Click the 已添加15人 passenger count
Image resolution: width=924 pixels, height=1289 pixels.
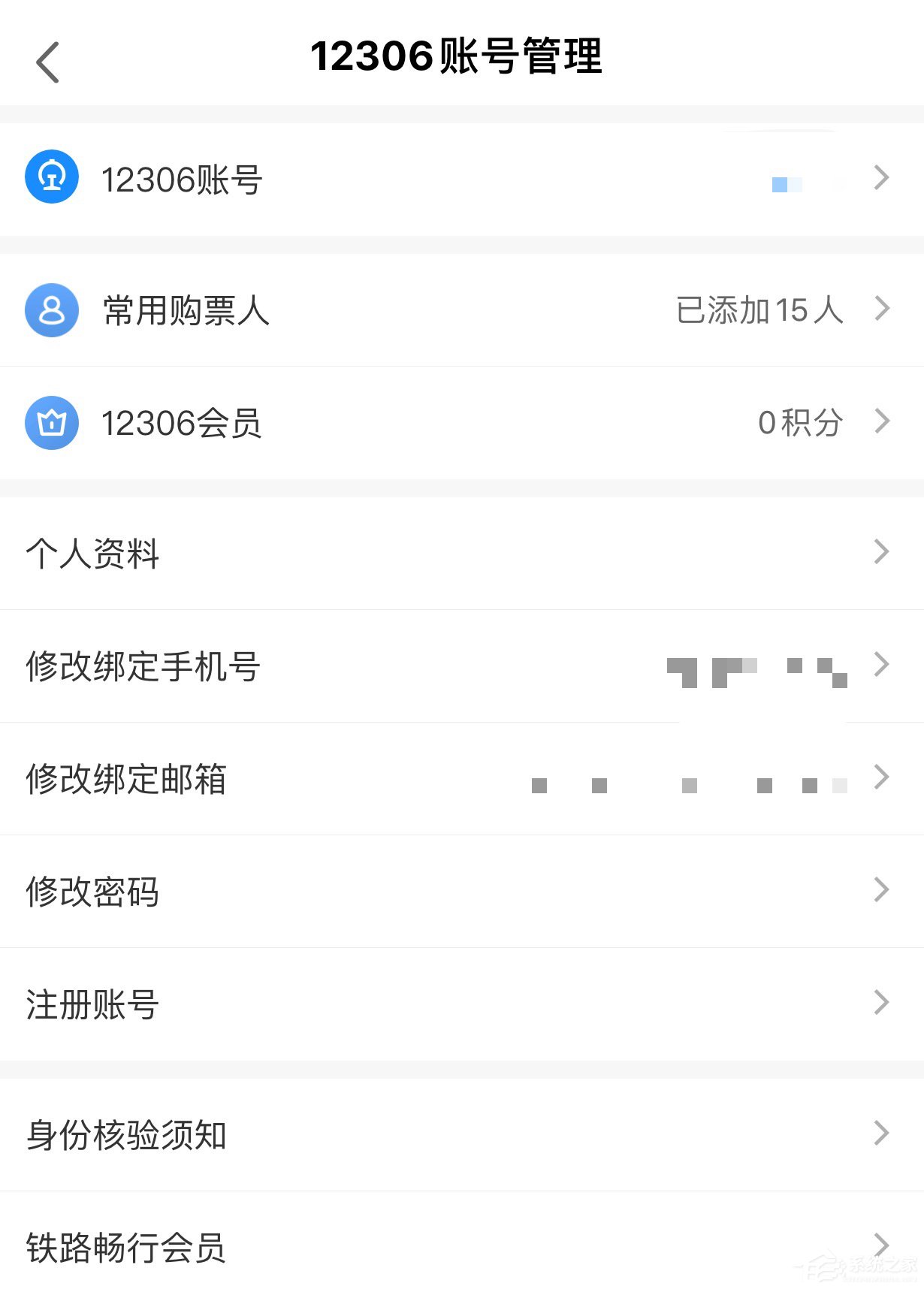tap(756, 310)
